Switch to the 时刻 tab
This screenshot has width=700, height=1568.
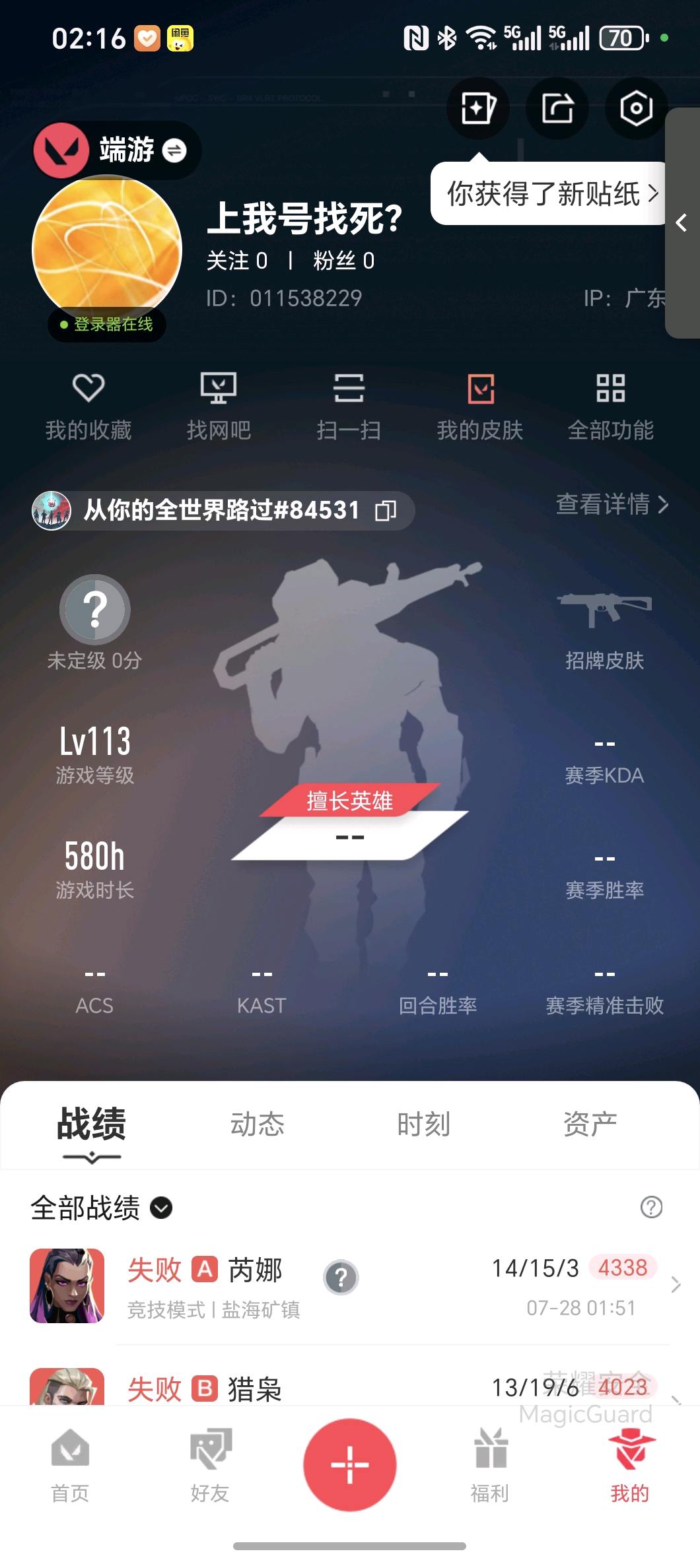424,1124
